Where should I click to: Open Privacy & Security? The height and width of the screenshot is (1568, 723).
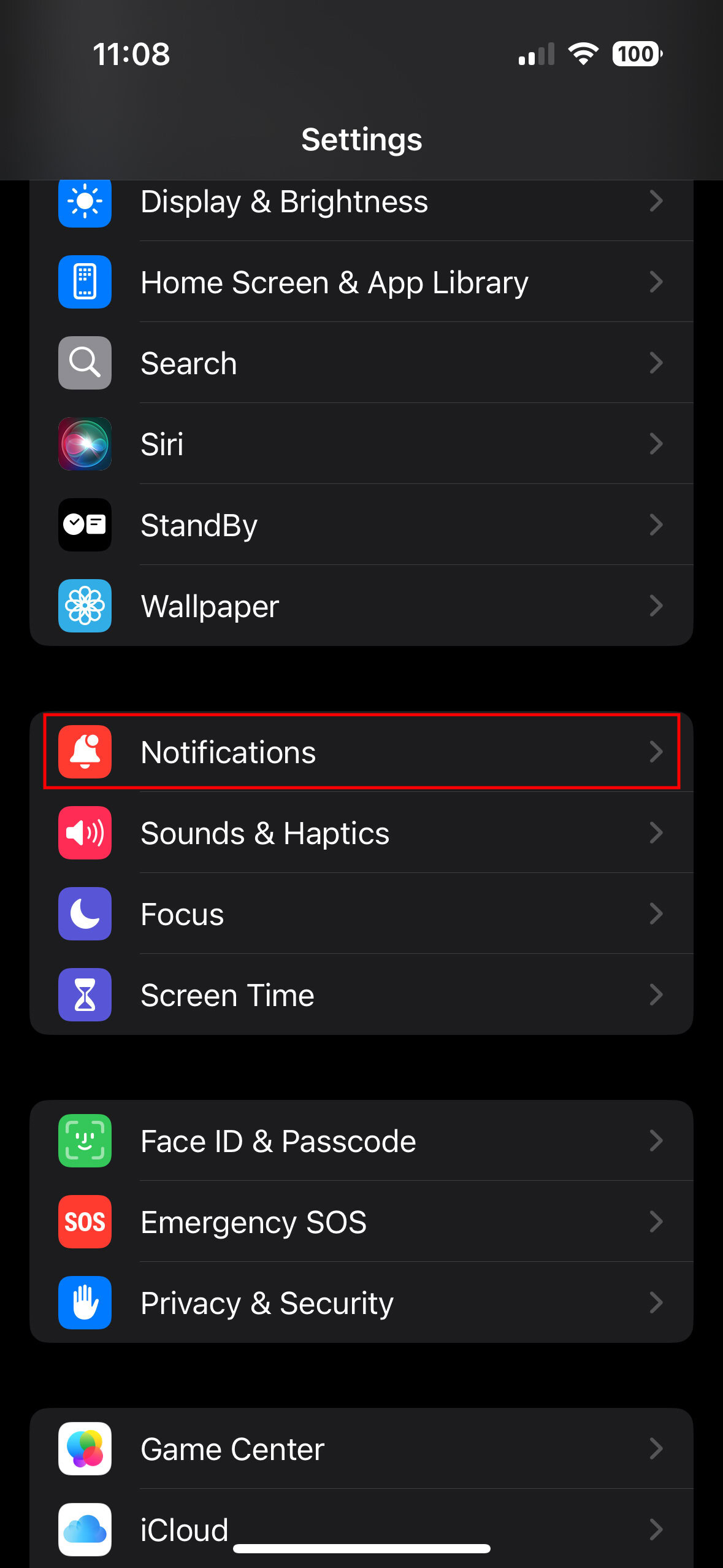(361, 1303)
